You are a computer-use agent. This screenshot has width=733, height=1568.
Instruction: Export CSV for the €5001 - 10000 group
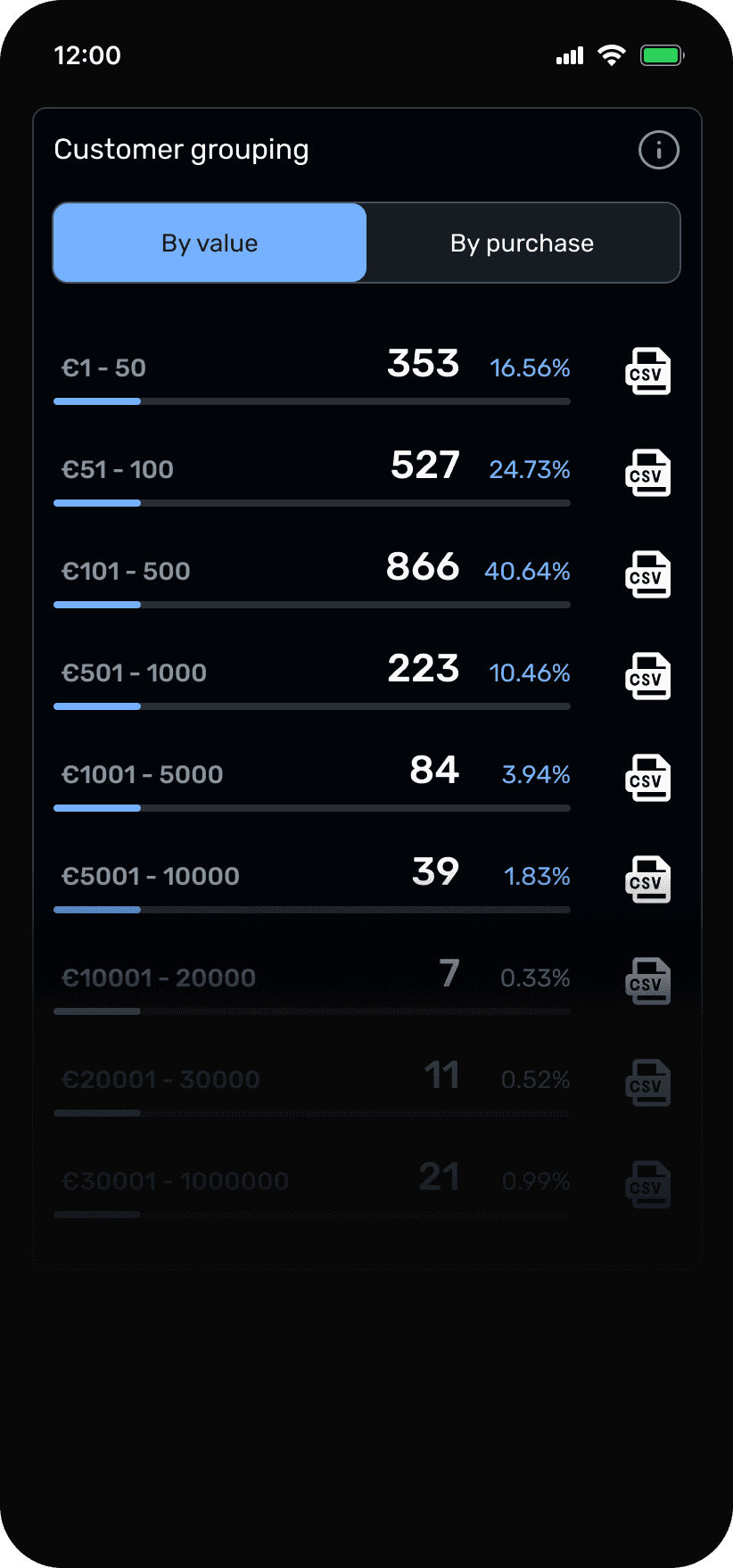coord(647,879)
